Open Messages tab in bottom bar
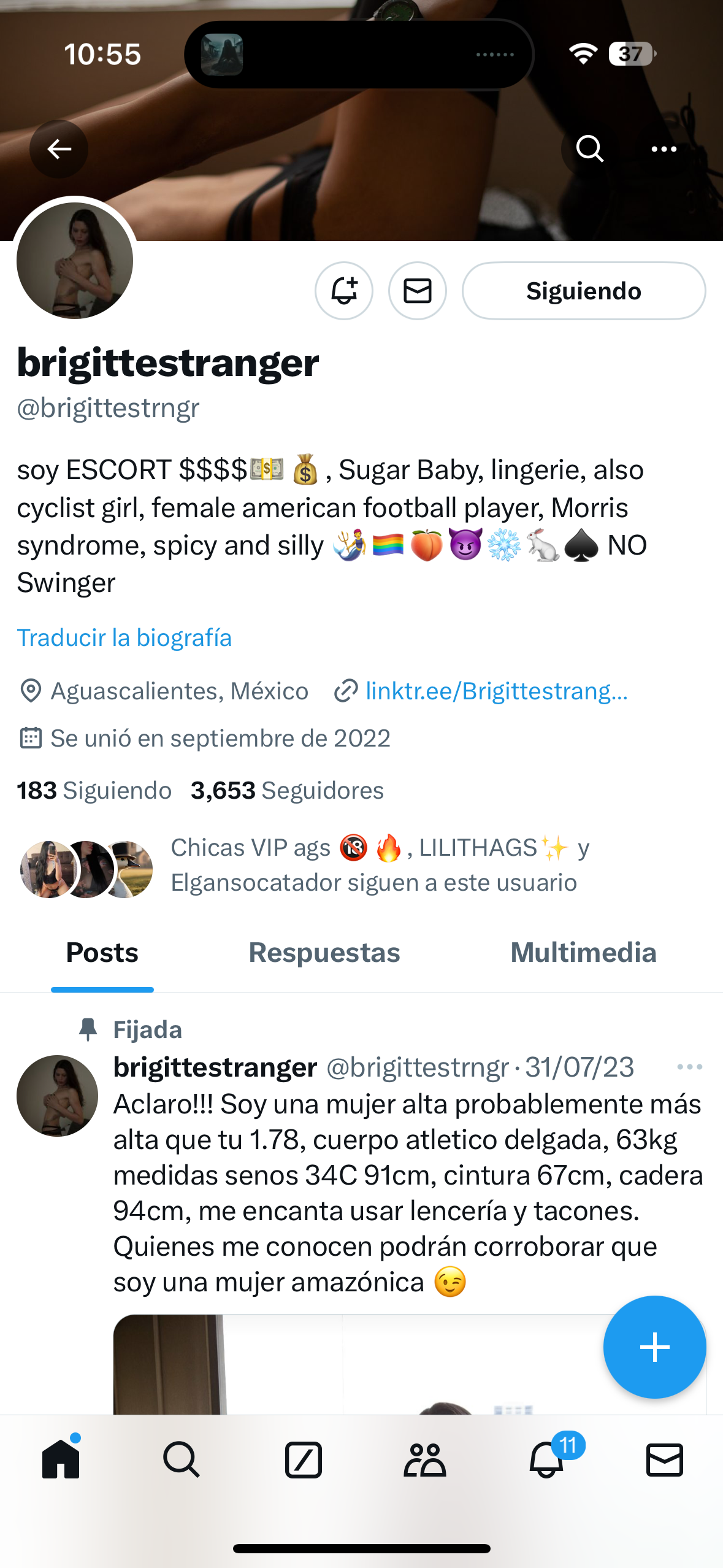This screenshot has width=723, height=1568. [665, 1459]
